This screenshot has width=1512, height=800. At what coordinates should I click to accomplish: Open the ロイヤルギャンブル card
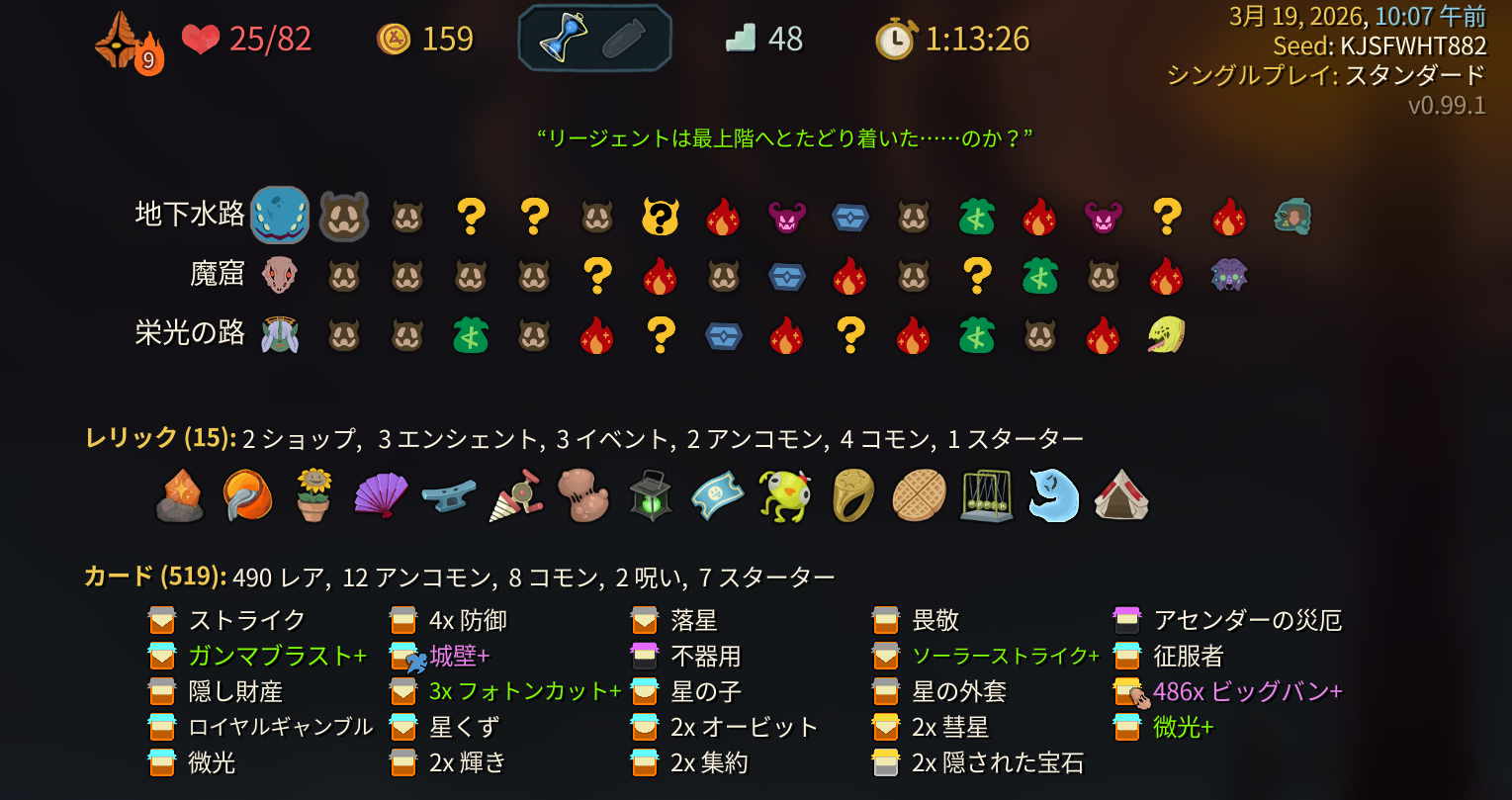[281, 727]
